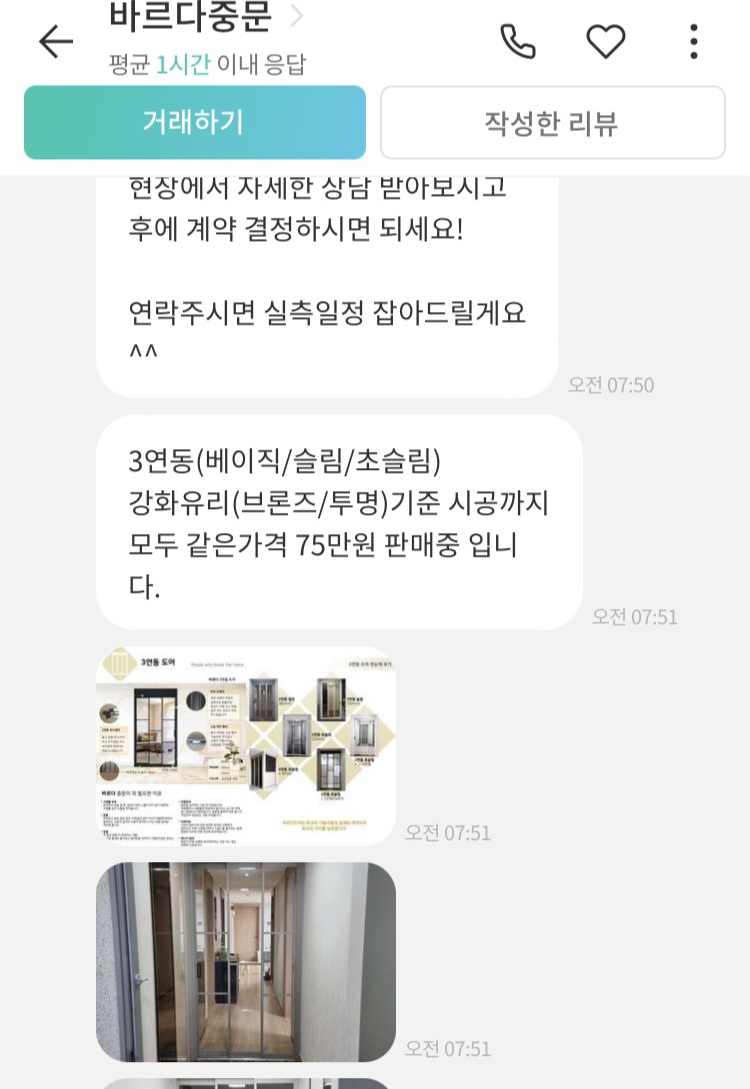The height and width of the screenshot is (1089, 750).
Task: Open the phone call icon
Action: click(x=518, y=41)
